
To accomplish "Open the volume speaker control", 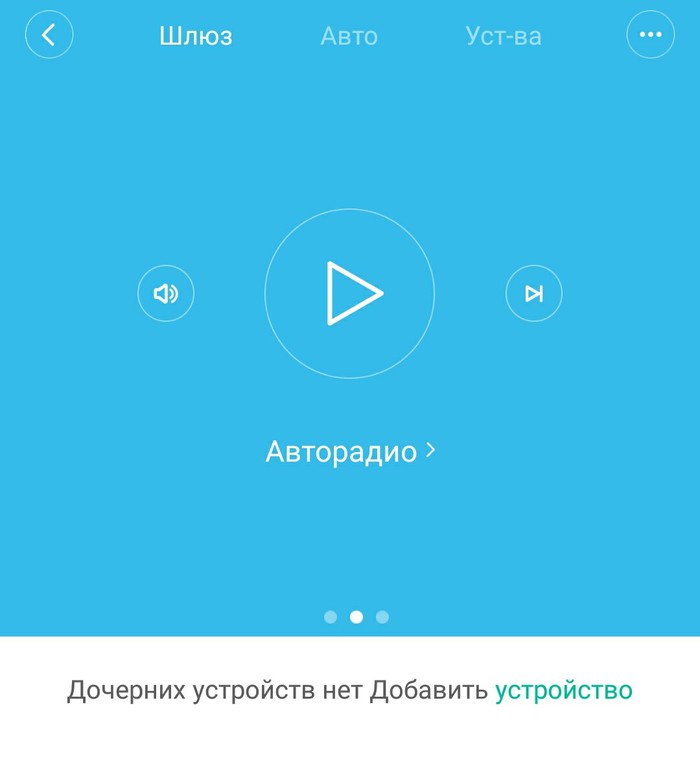I will point(165,294).
